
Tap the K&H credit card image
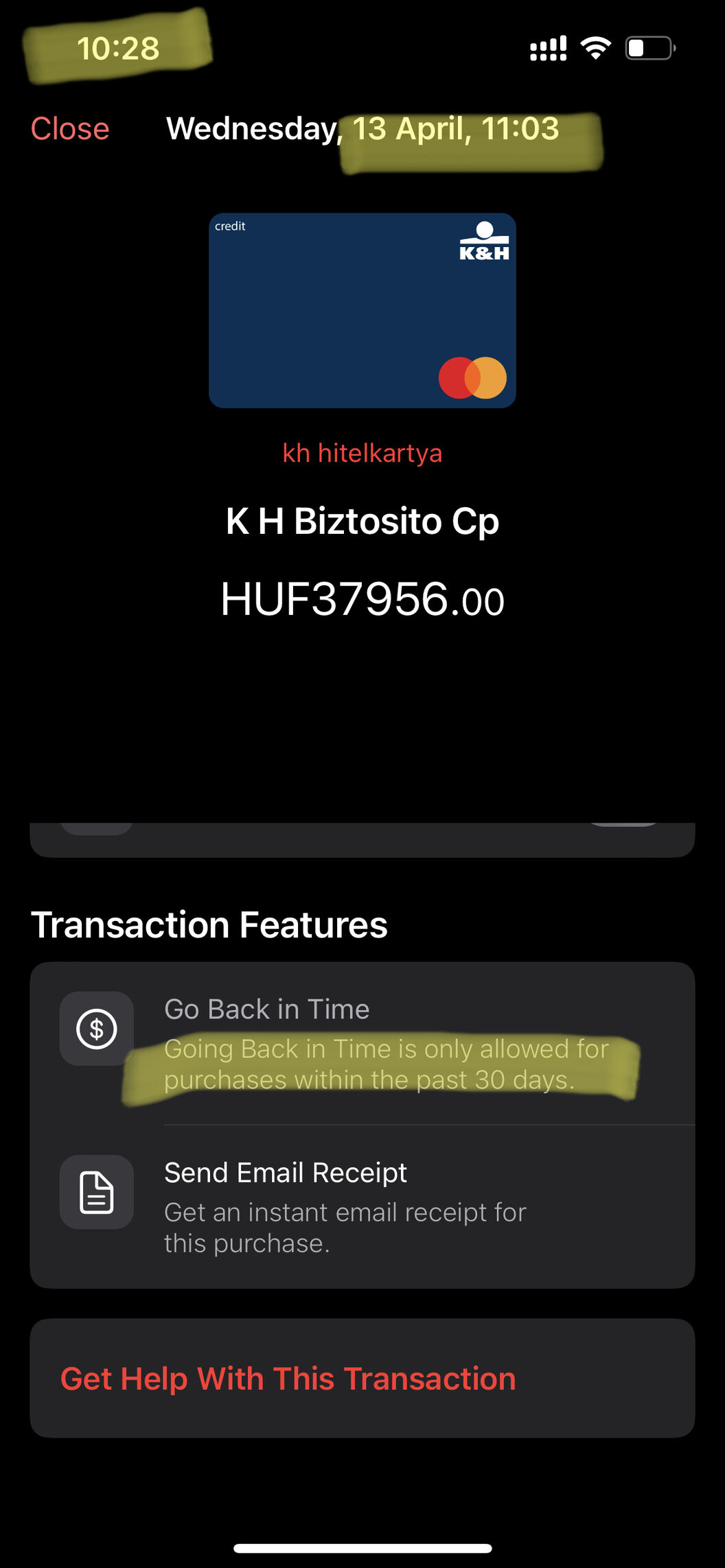tap(362, 311)
